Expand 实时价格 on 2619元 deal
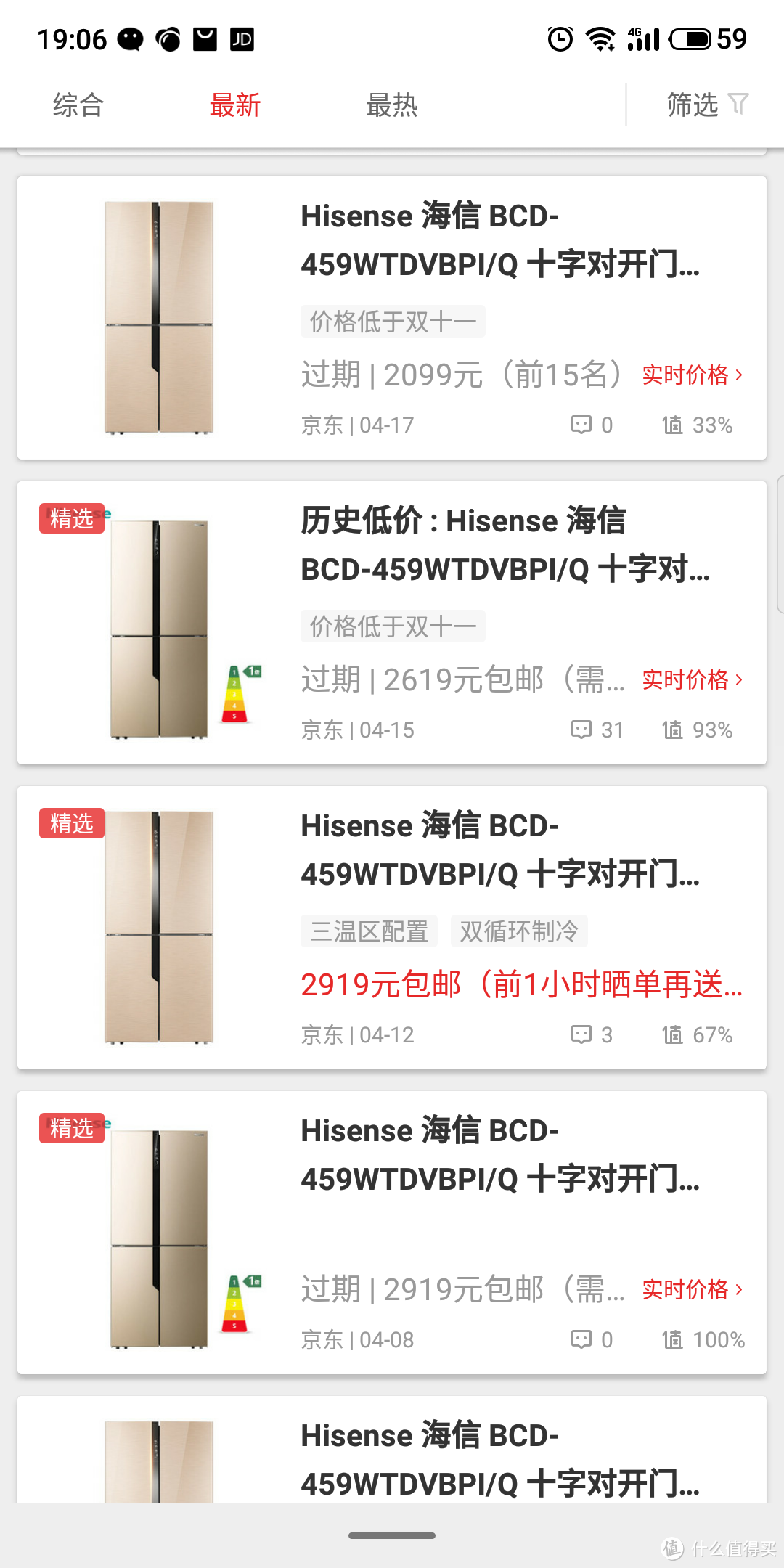784x1568 pixels. tap(691, 680)
